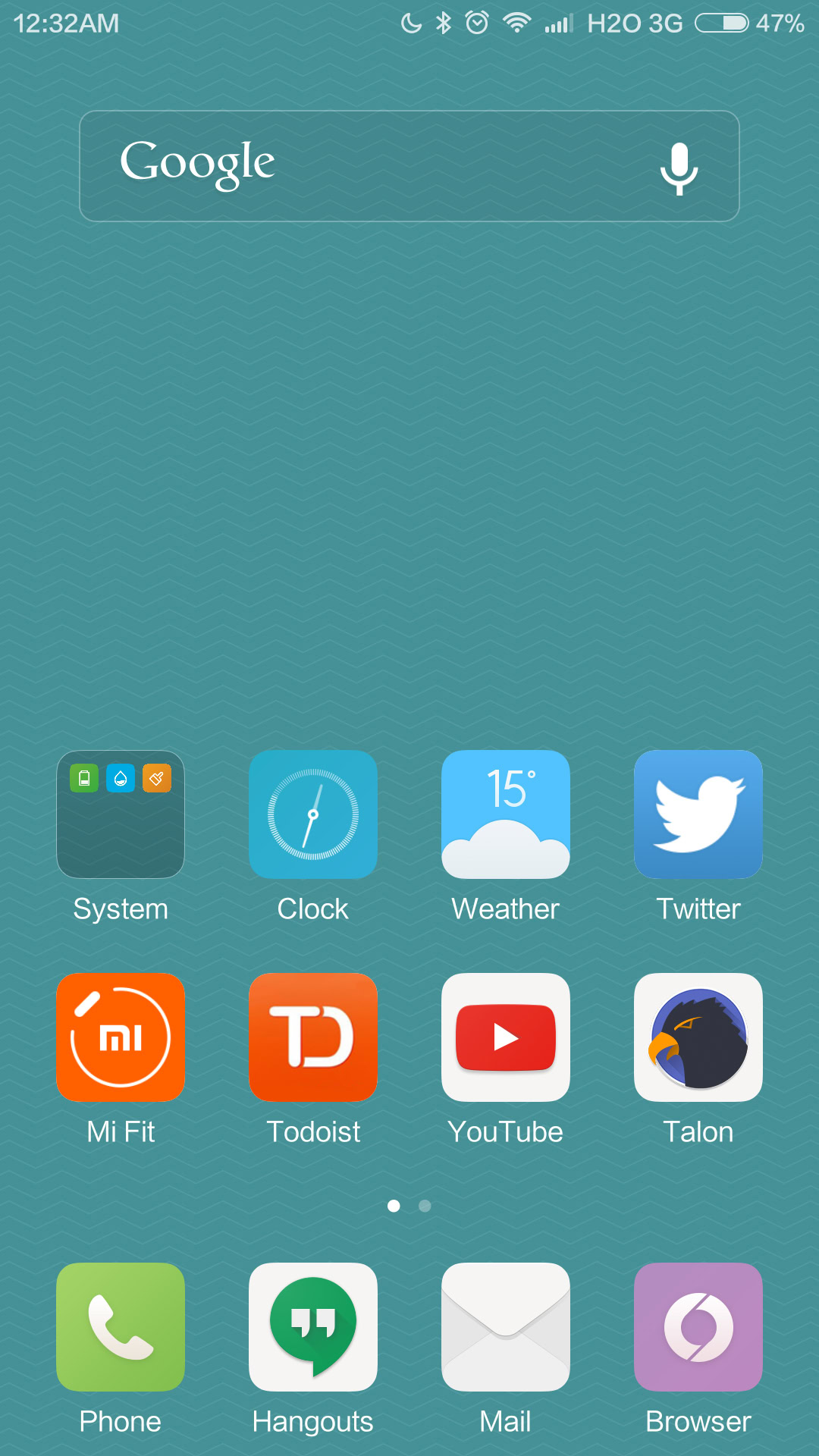Go to the second home screen page dot
The image size is (819, 1456).
[x=425, y=1206]
